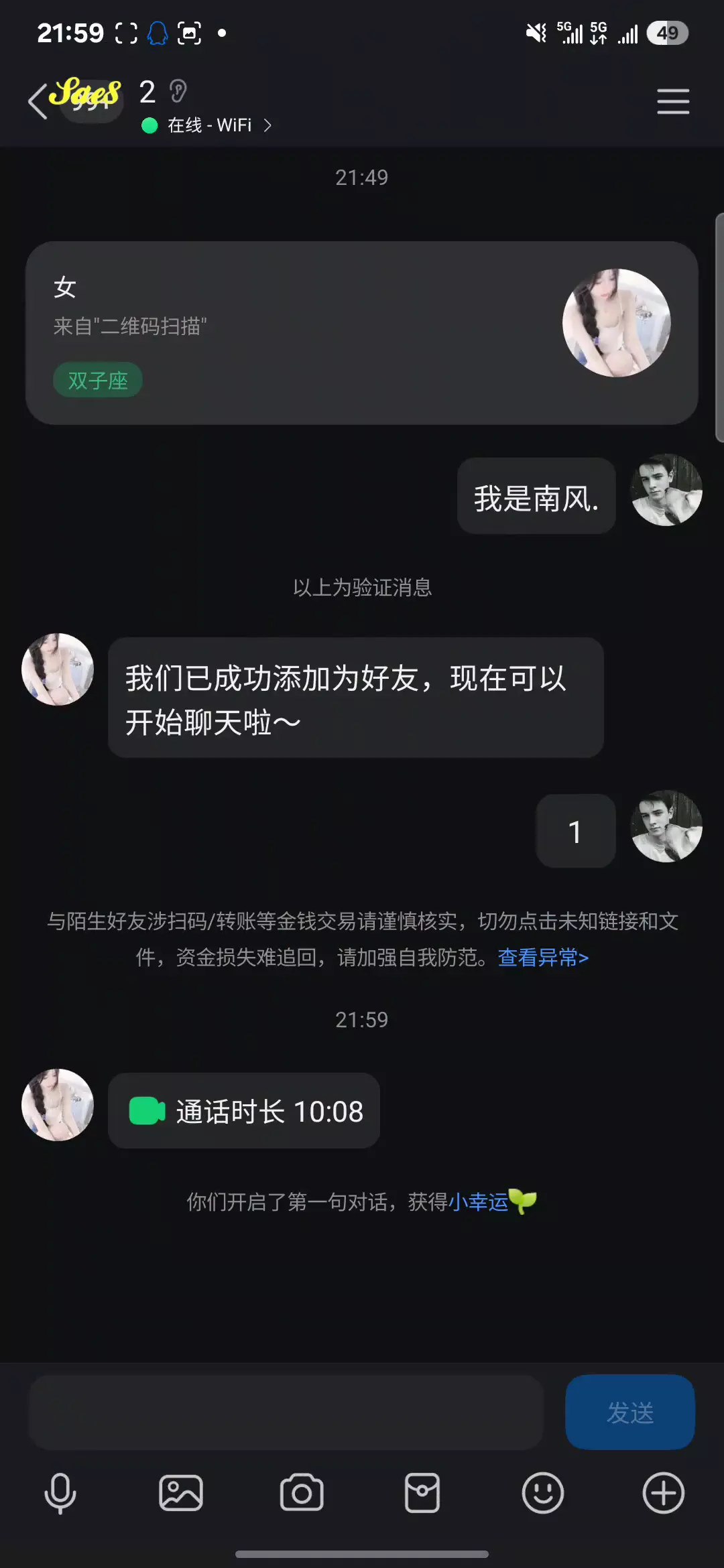Screen dimensions: 724x1568
Task: Open the camera to take a photo
Action: 302,1493
